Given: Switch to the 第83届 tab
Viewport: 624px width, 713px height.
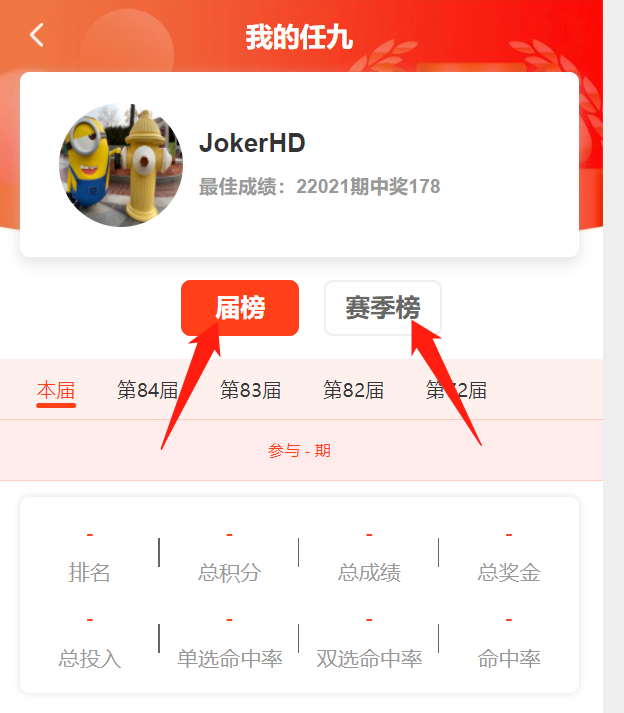Looking at the screenshot, I should tap(250, 390).
